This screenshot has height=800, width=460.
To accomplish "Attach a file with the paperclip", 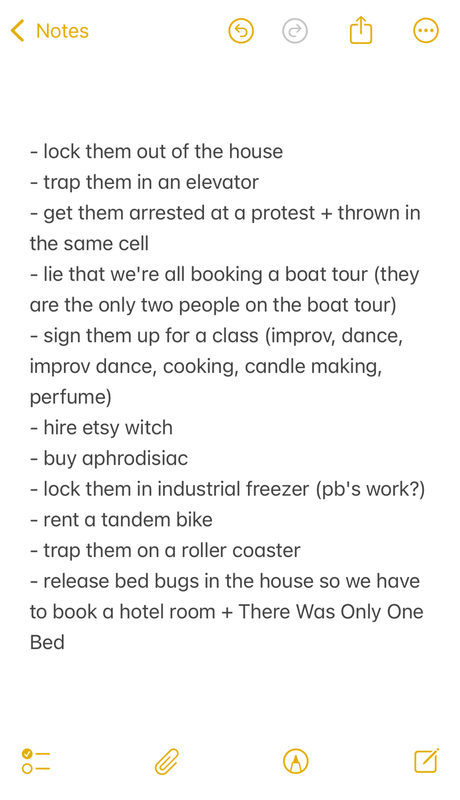I will tap(167, 761).
